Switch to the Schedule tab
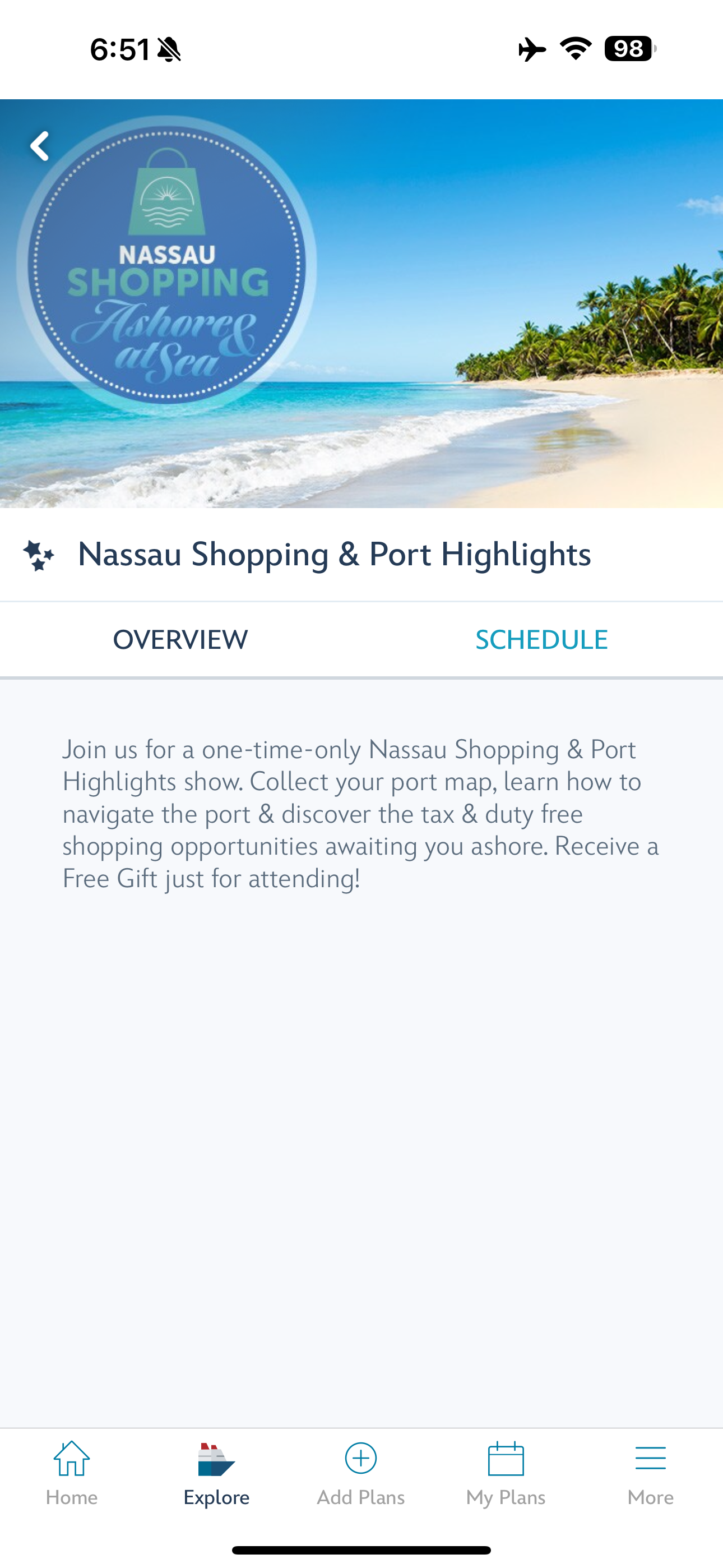Screen dimensions: 723x1568 coord(541,640)
